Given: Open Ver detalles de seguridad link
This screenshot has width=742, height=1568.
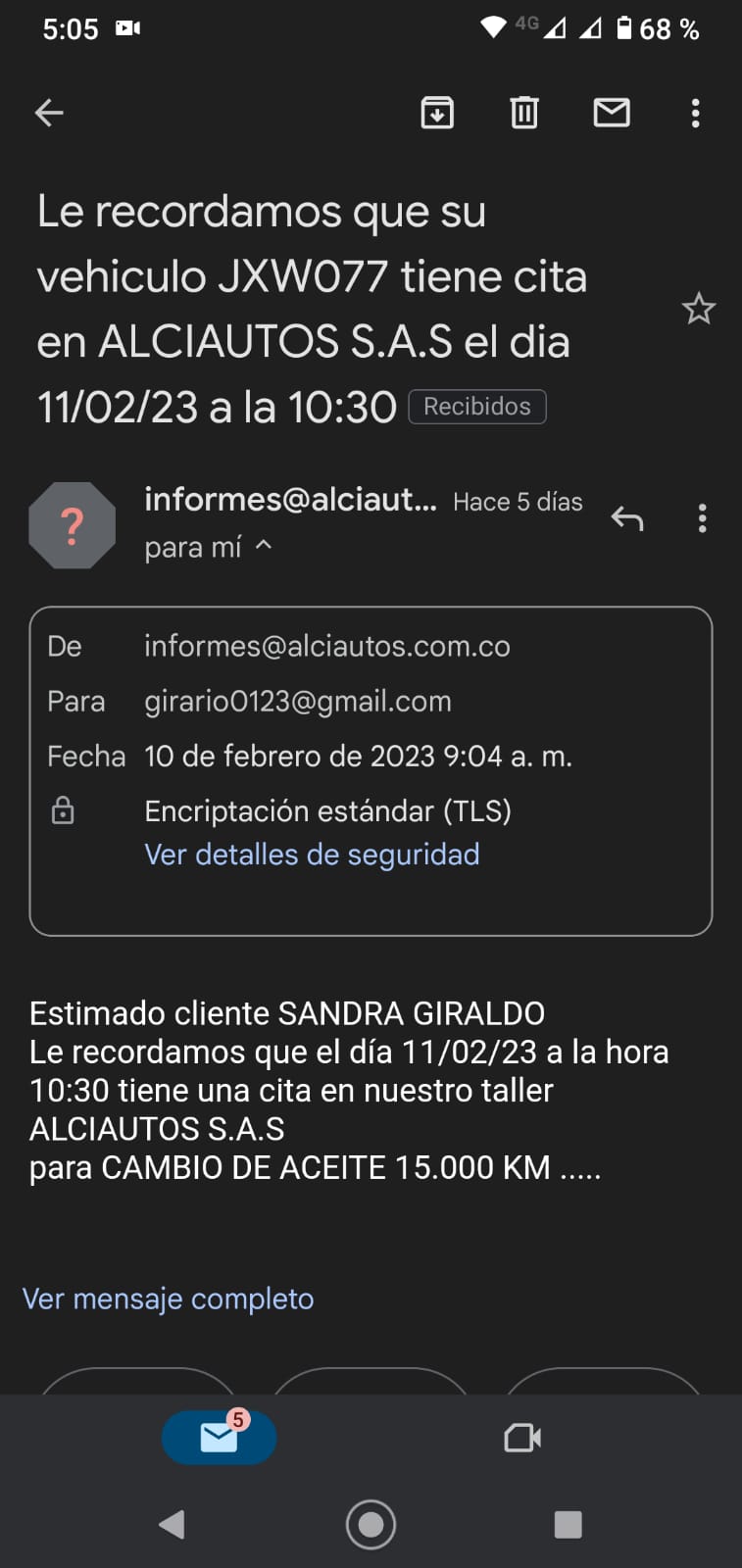Looking at the screenshot, I should (x=312, y=855).
